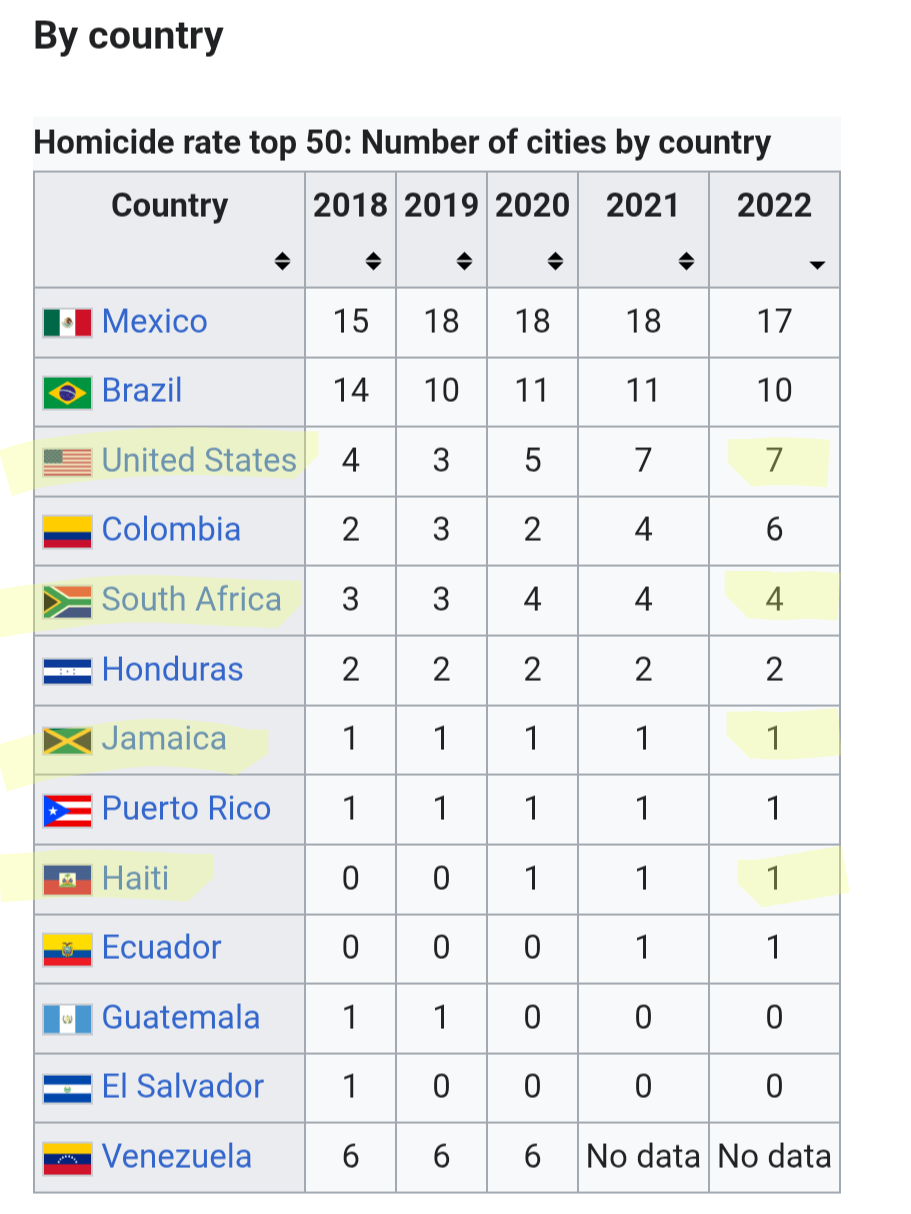
Task: Sort the table by 2018 column
Action: (x=373, y=262)
